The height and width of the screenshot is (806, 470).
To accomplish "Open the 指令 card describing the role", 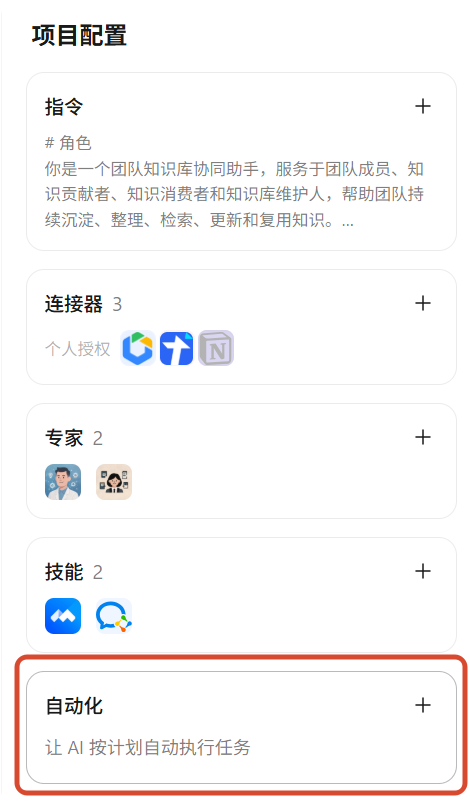I will [241, 161].
